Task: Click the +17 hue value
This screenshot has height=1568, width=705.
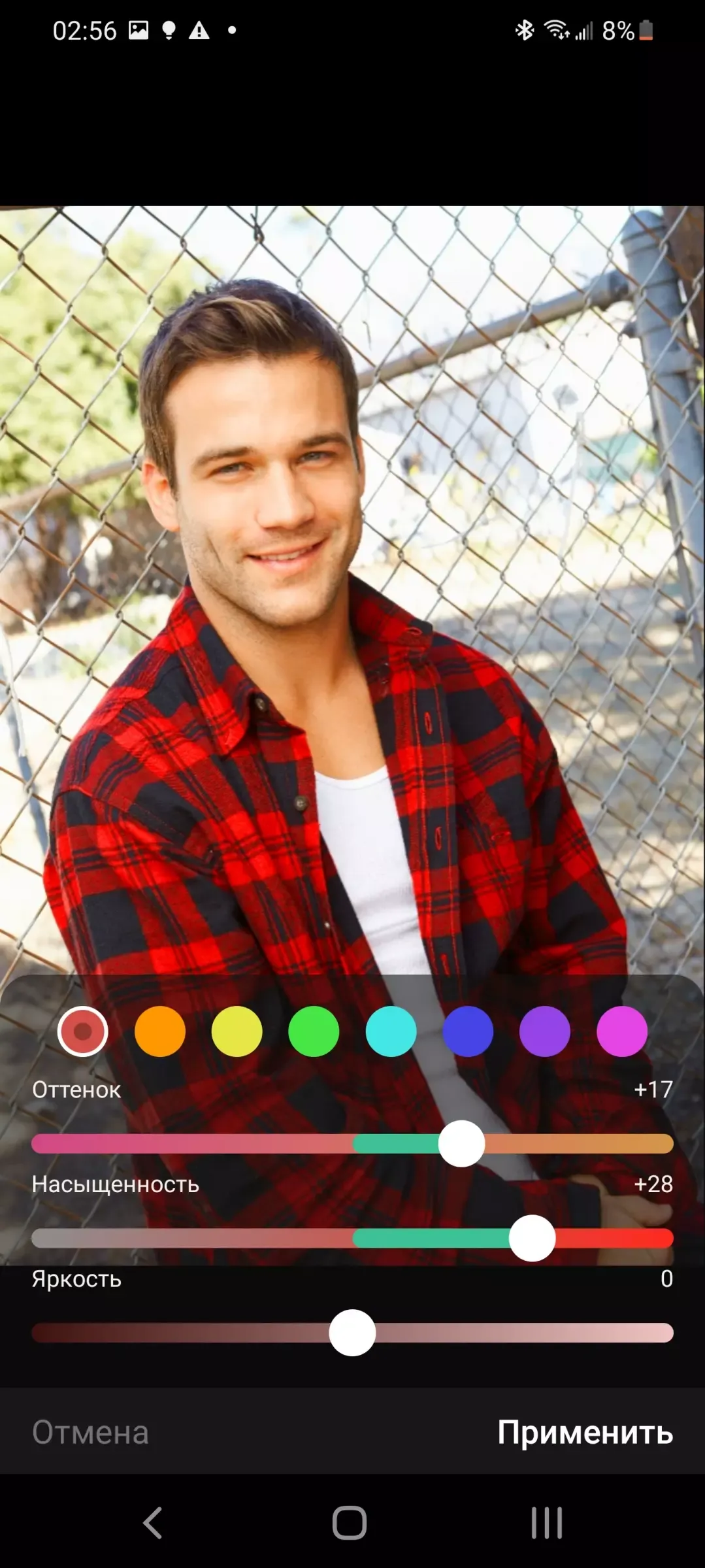Action: 653,1089
